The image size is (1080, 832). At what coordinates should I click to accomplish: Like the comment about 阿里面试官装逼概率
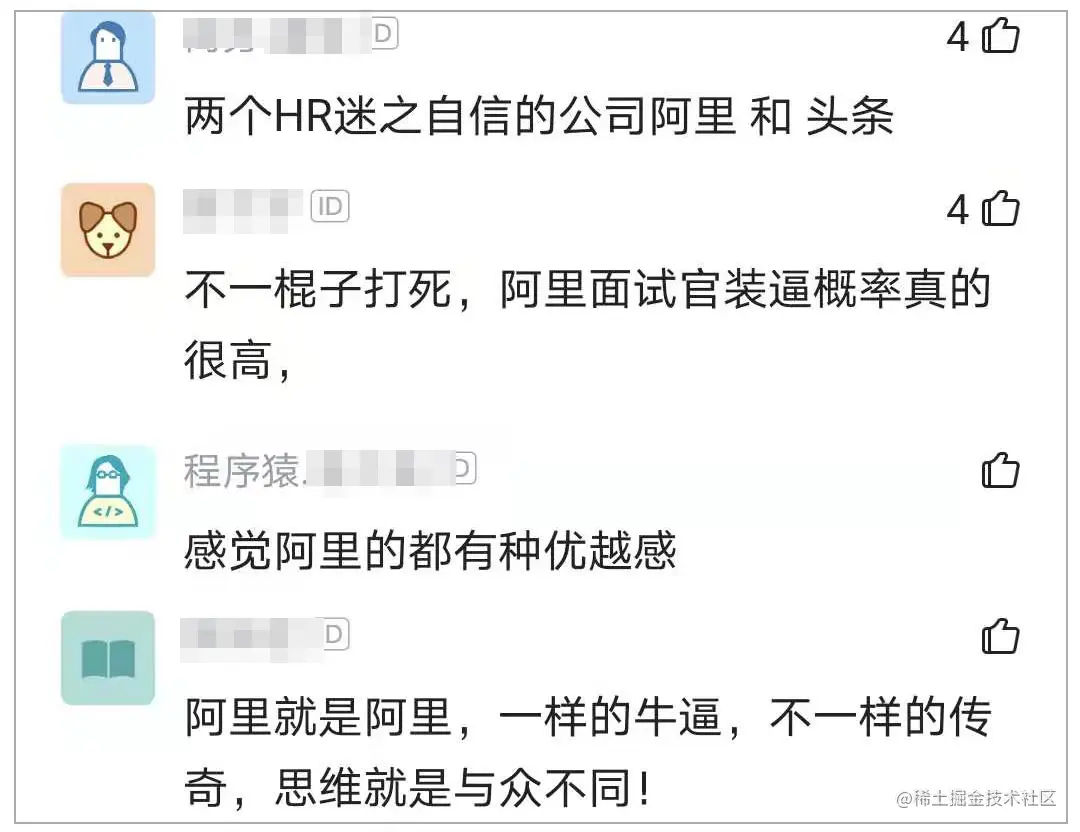point(999,209)
